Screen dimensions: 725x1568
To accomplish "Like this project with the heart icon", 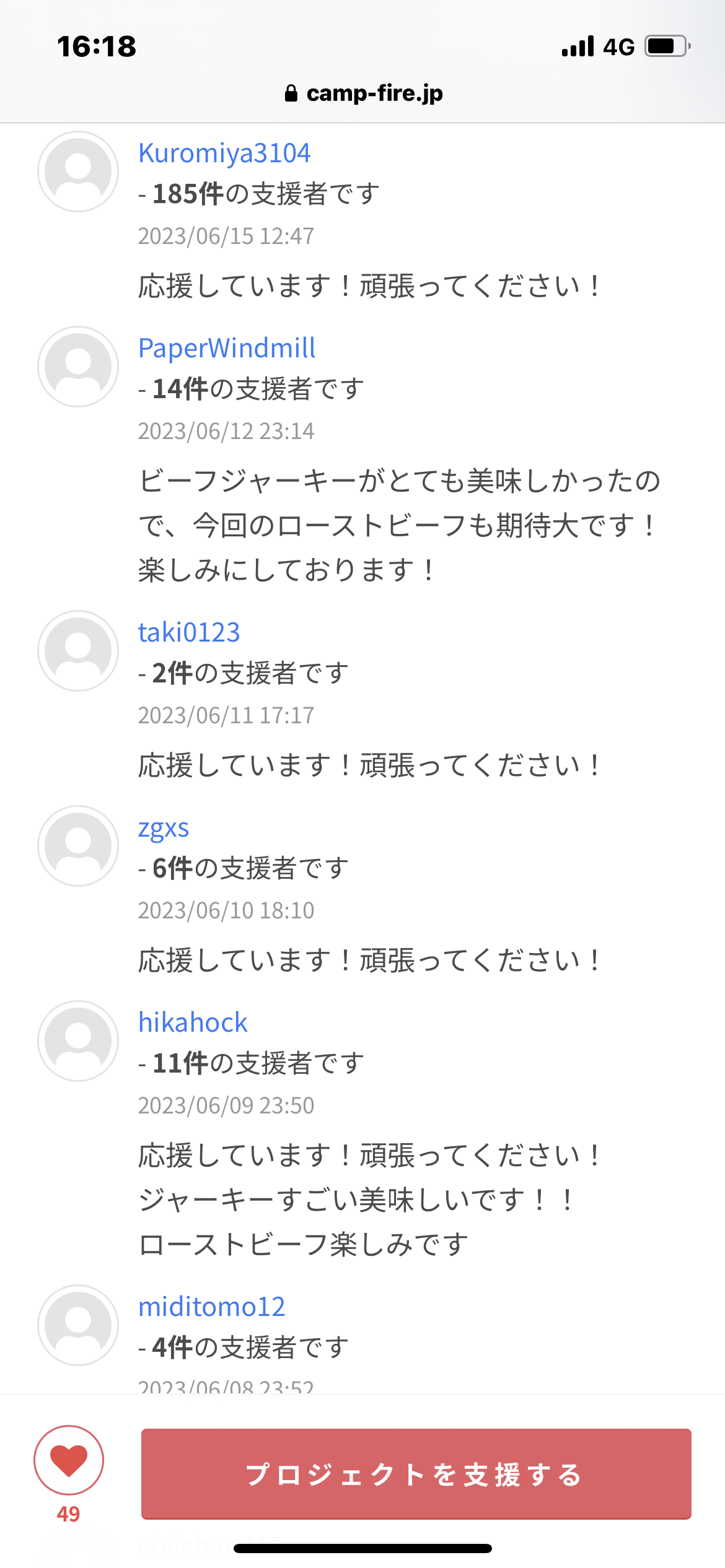I will pos(69,1460).
